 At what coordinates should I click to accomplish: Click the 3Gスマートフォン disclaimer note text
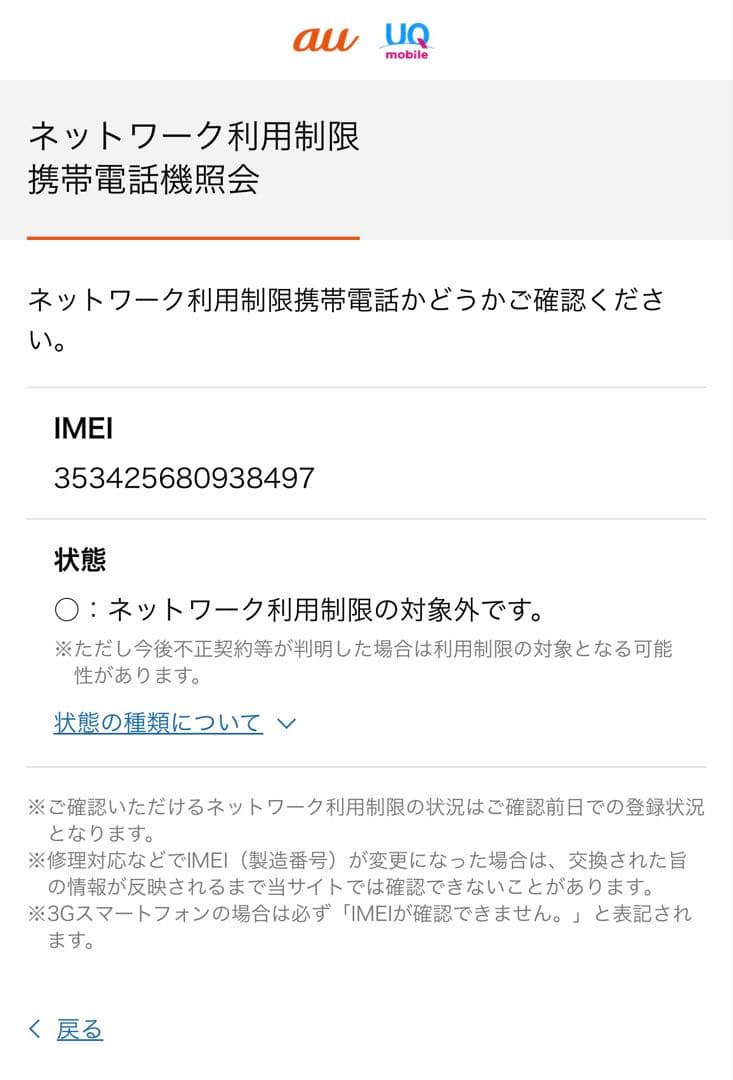[x=360, y=910]
